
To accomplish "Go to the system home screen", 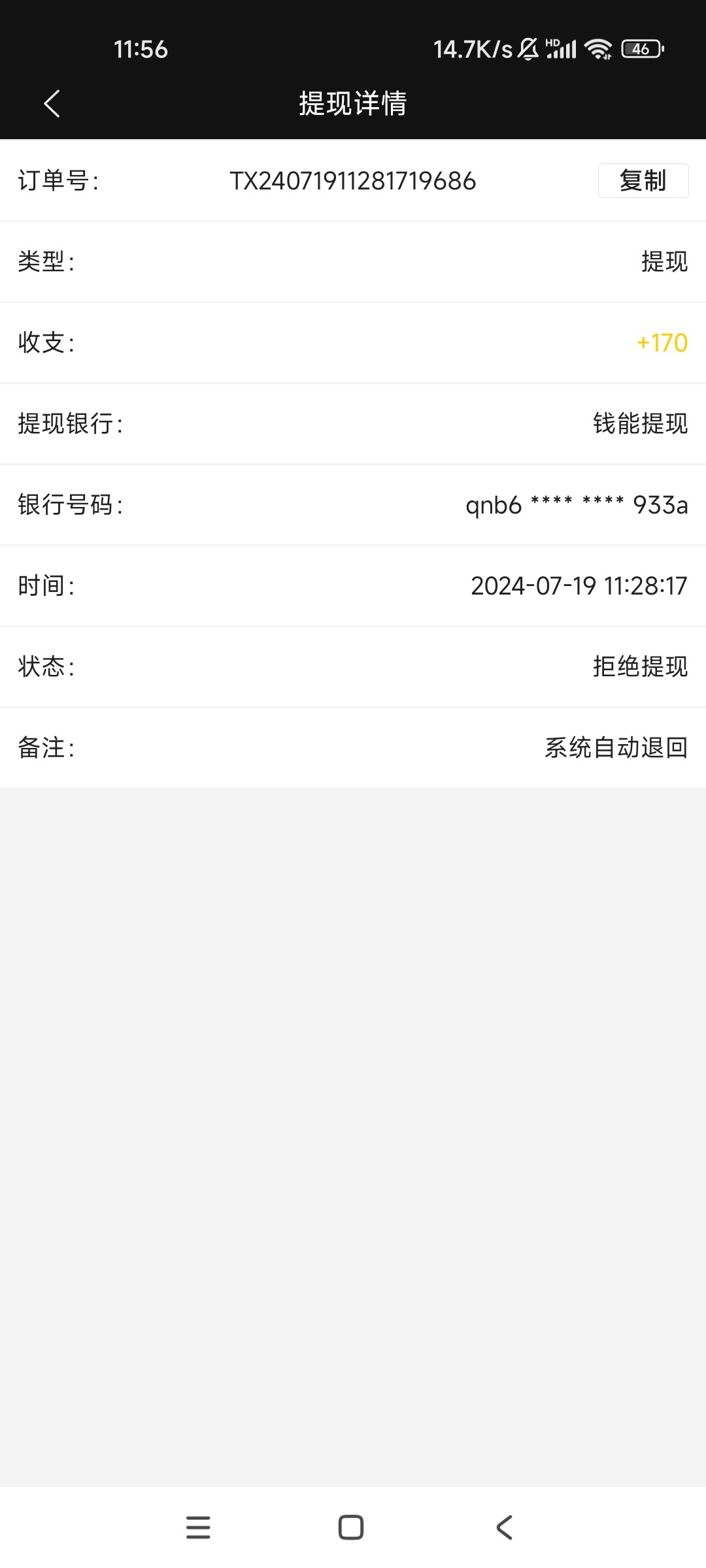I will [x=351, y=1527].
